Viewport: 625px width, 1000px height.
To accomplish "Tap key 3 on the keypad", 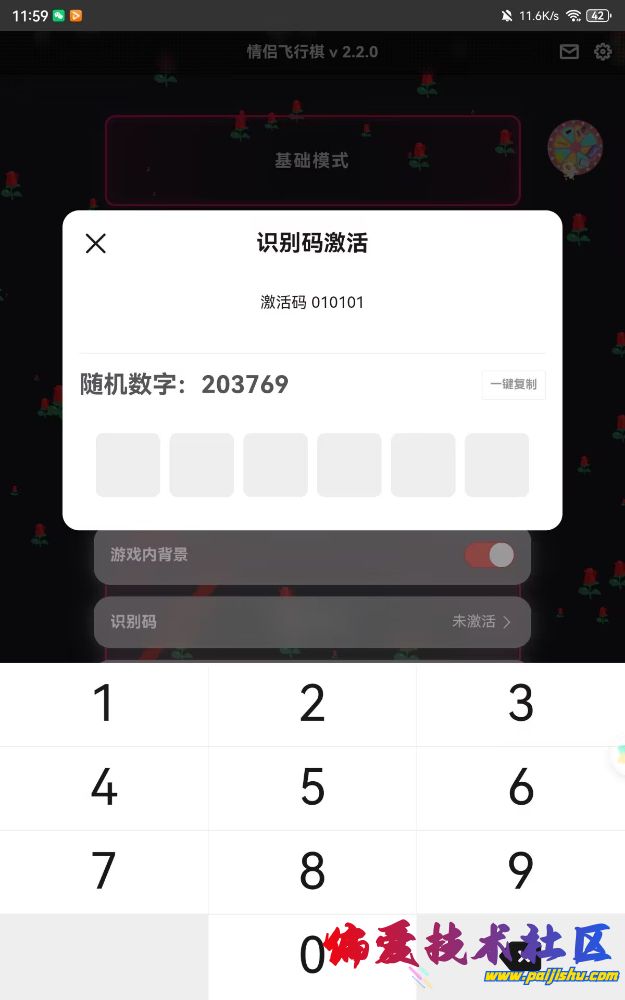I will pyautogui.click(x=520, y=704).
